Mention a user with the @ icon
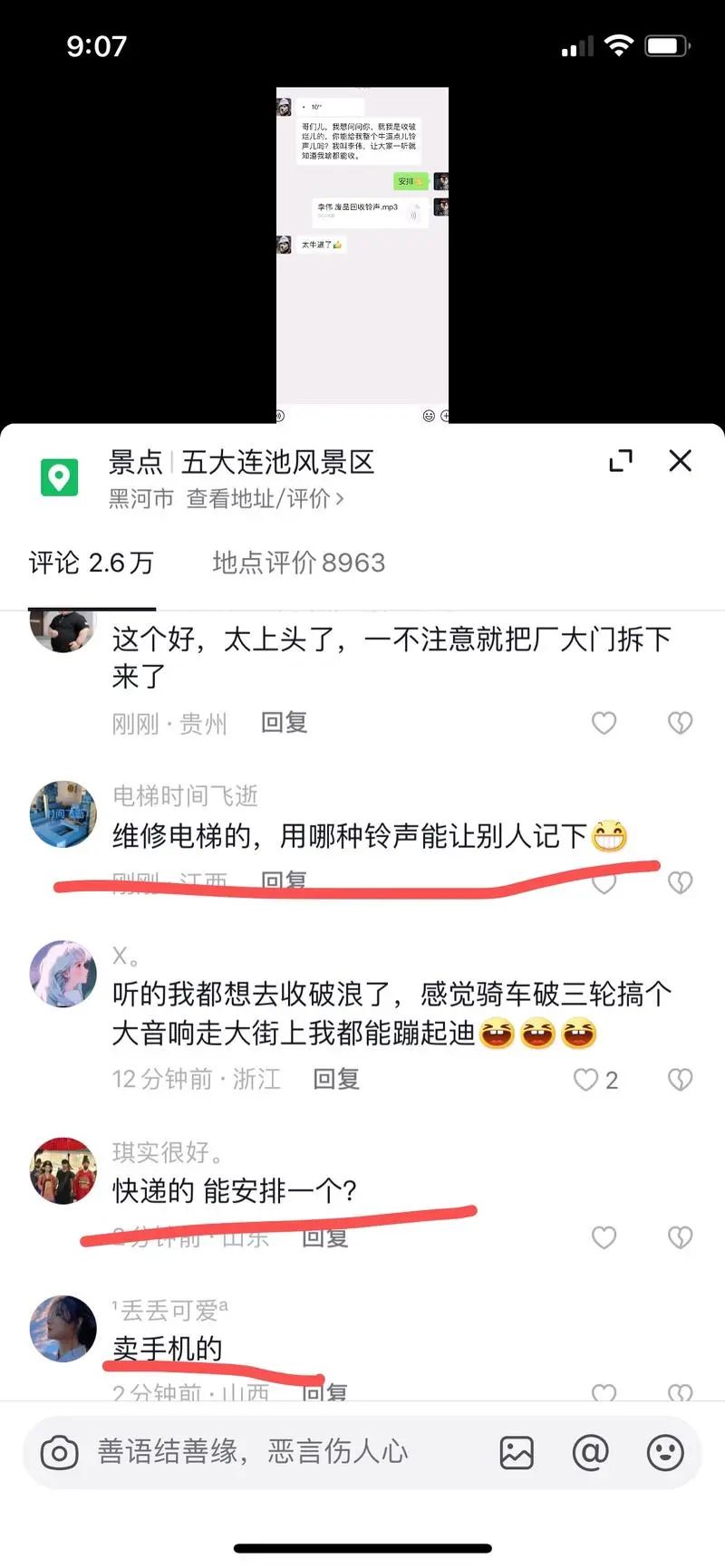725x1568 pixels. [590, 1453]
